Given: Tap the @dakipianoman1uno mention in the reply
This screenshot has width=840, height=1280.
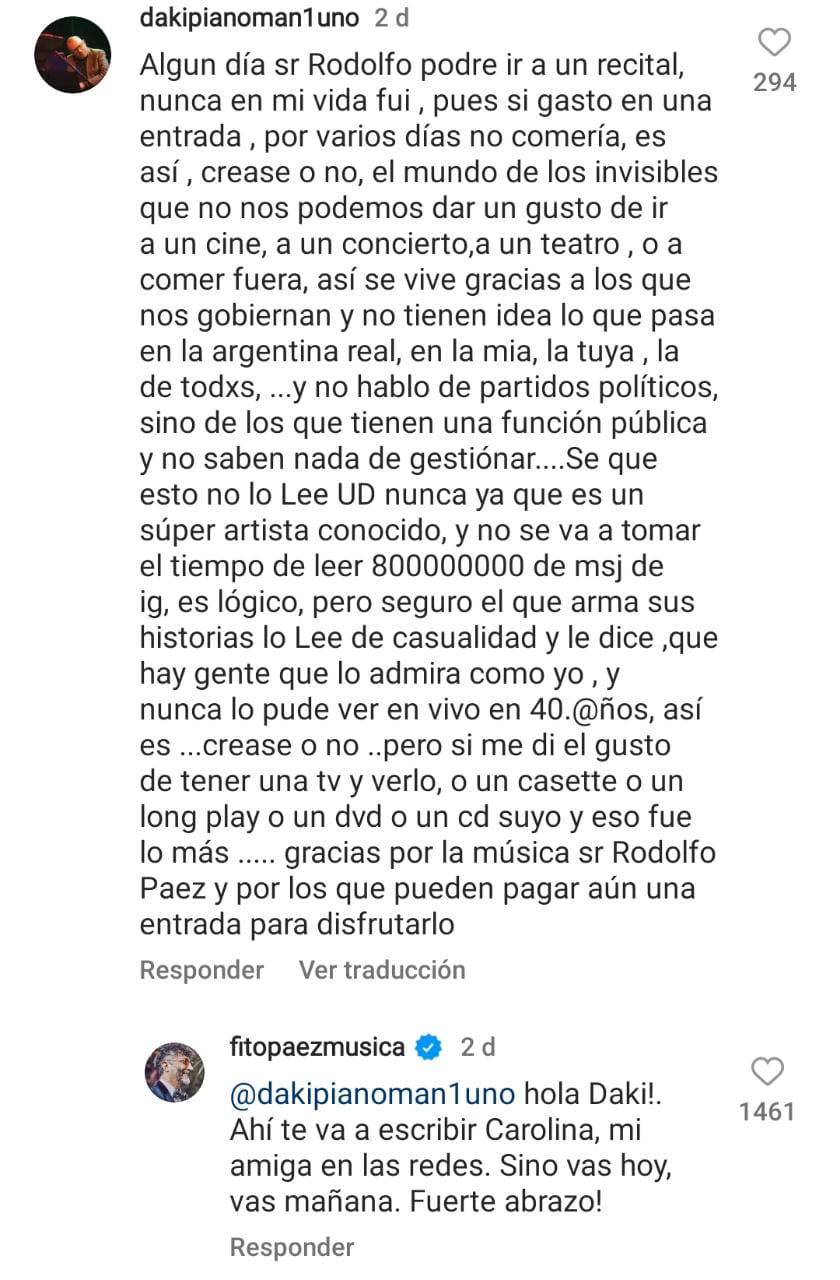Looking at the screenshot, I should tap(372, 1094).
